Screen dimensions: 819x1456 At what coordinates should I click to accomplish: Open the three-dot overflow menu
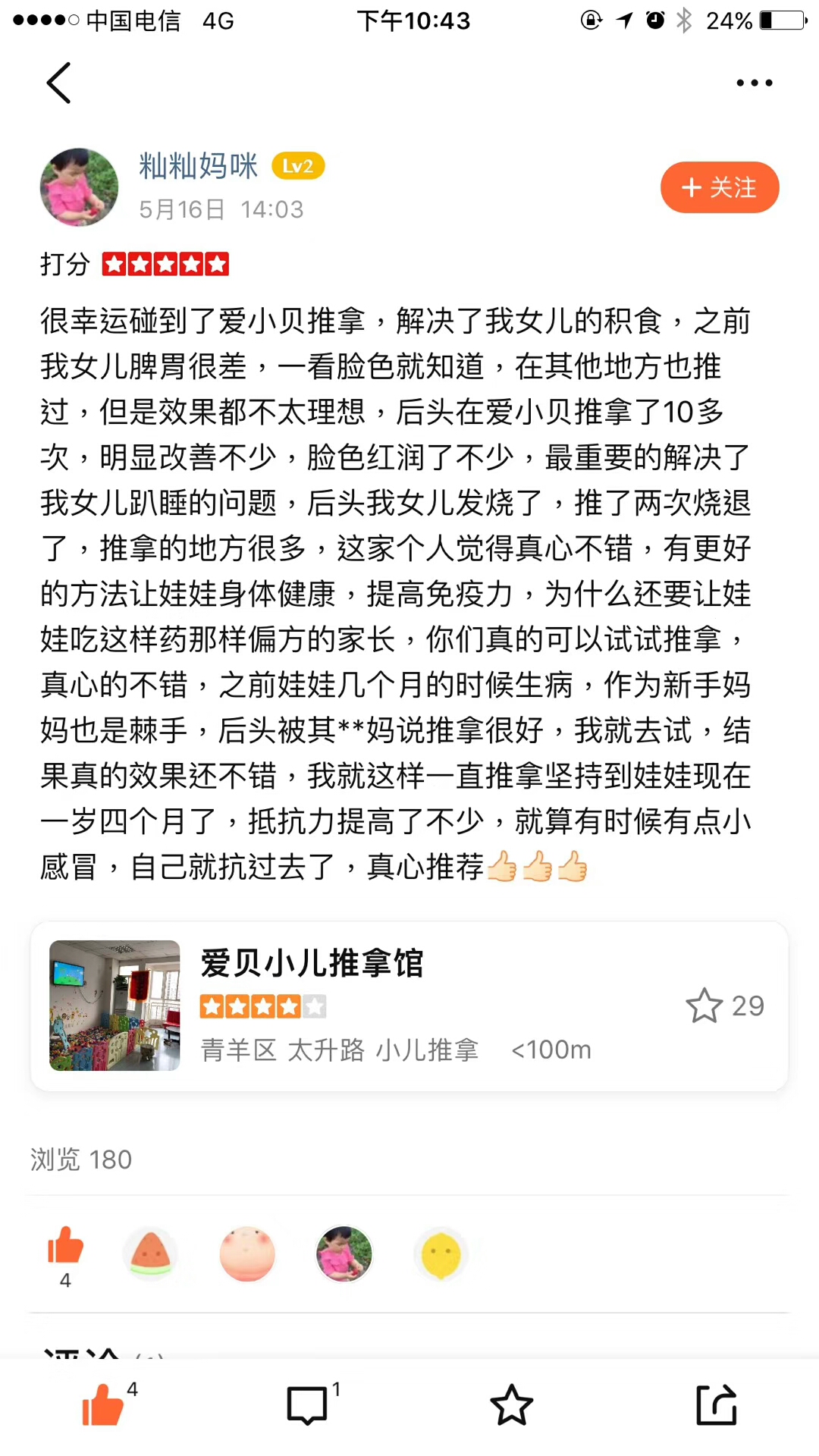(755, 83)
